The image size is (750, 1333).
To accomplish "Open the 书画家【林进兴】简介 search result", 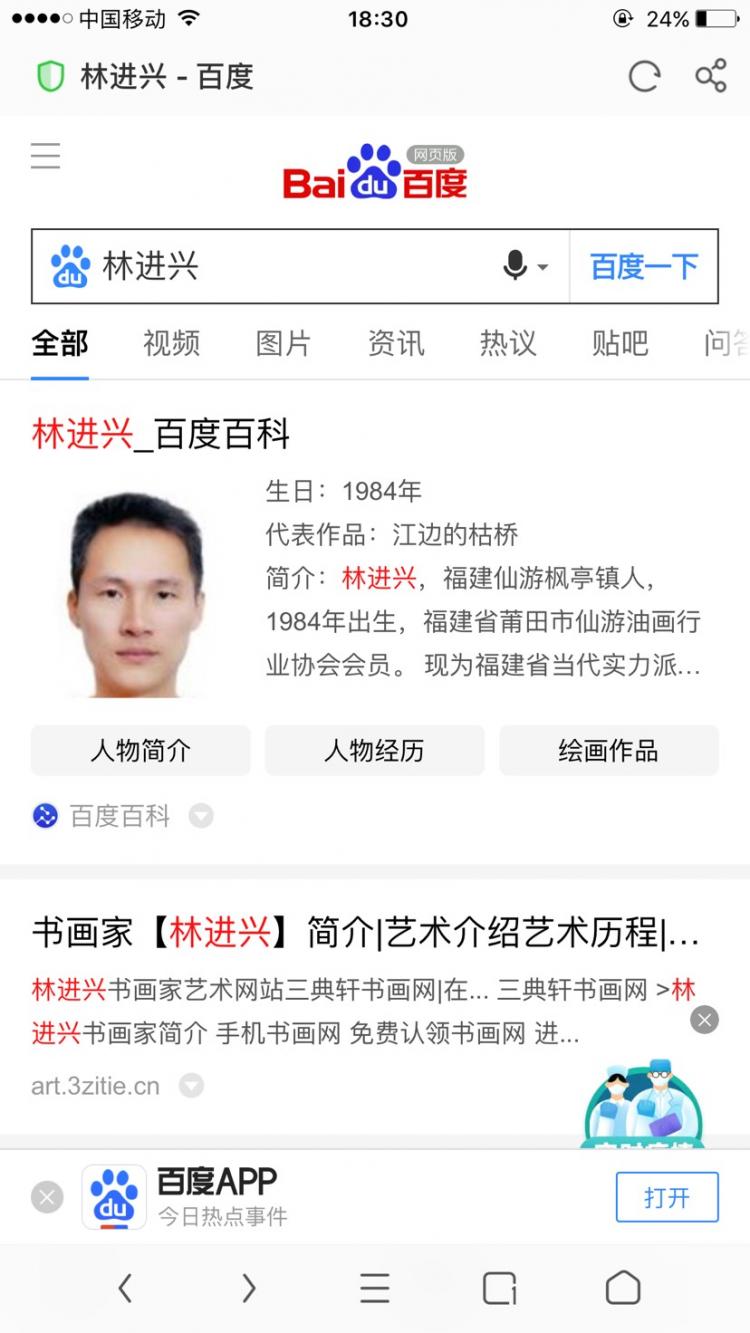I will tap(366, 933).
